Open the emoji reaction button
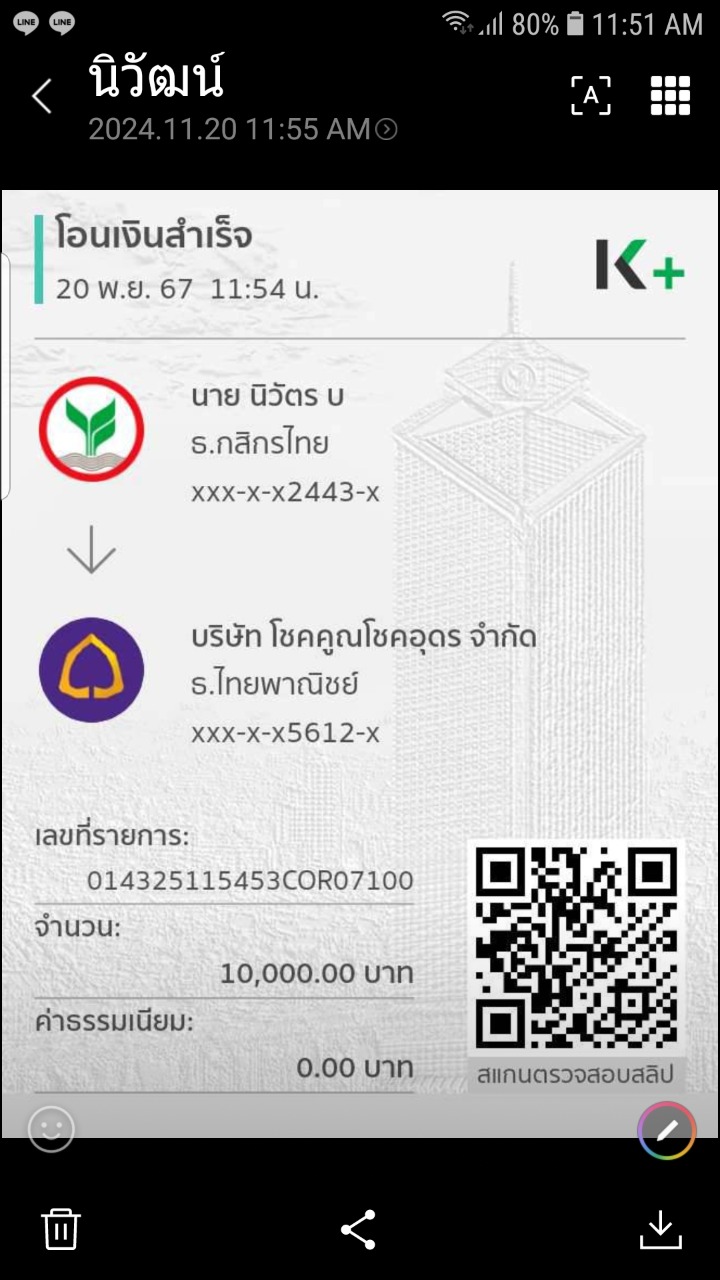The image size is (720, 1280). tap(51, 1130)
